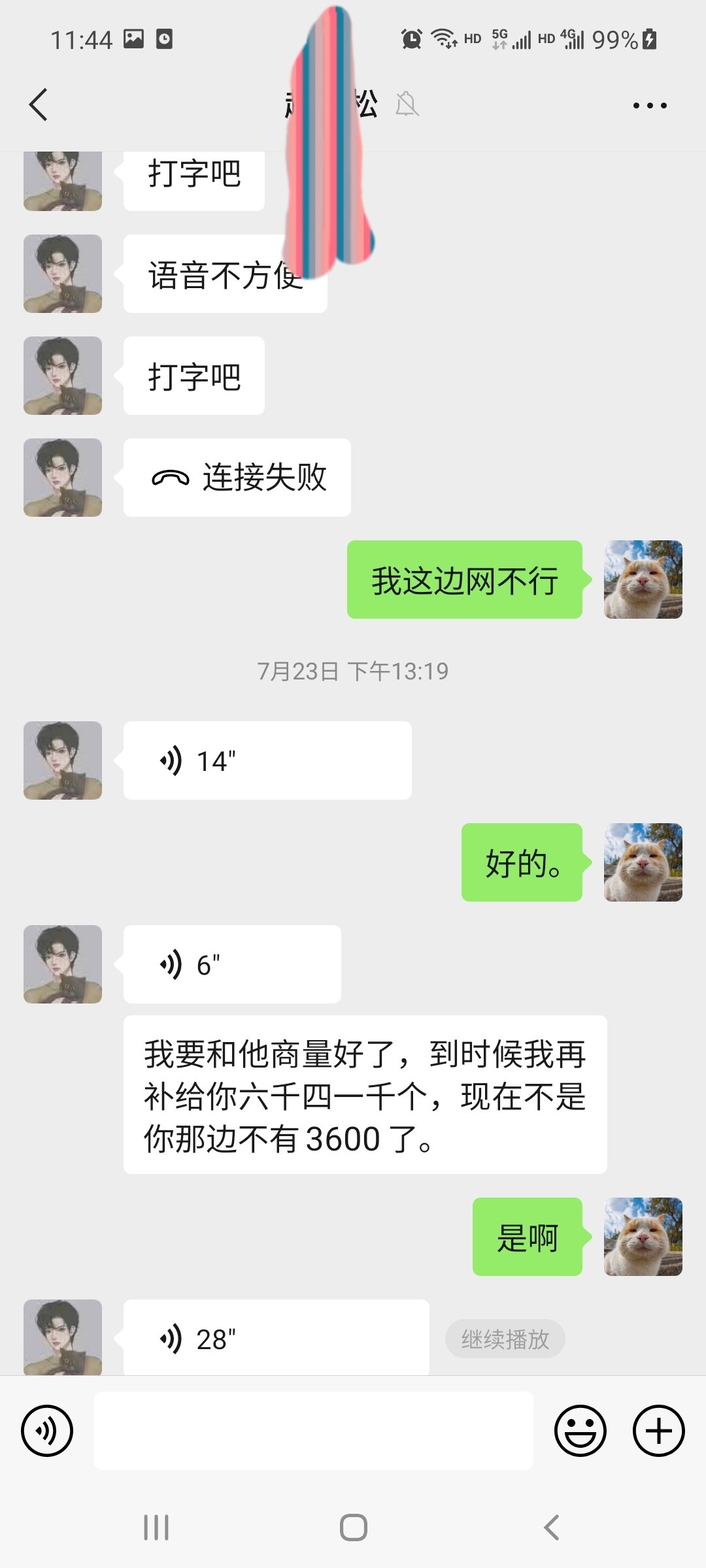Play the 14-second voice message
Image resolution: width=706 pixels, height=1568 pixels.
click(x=267, y=760)
